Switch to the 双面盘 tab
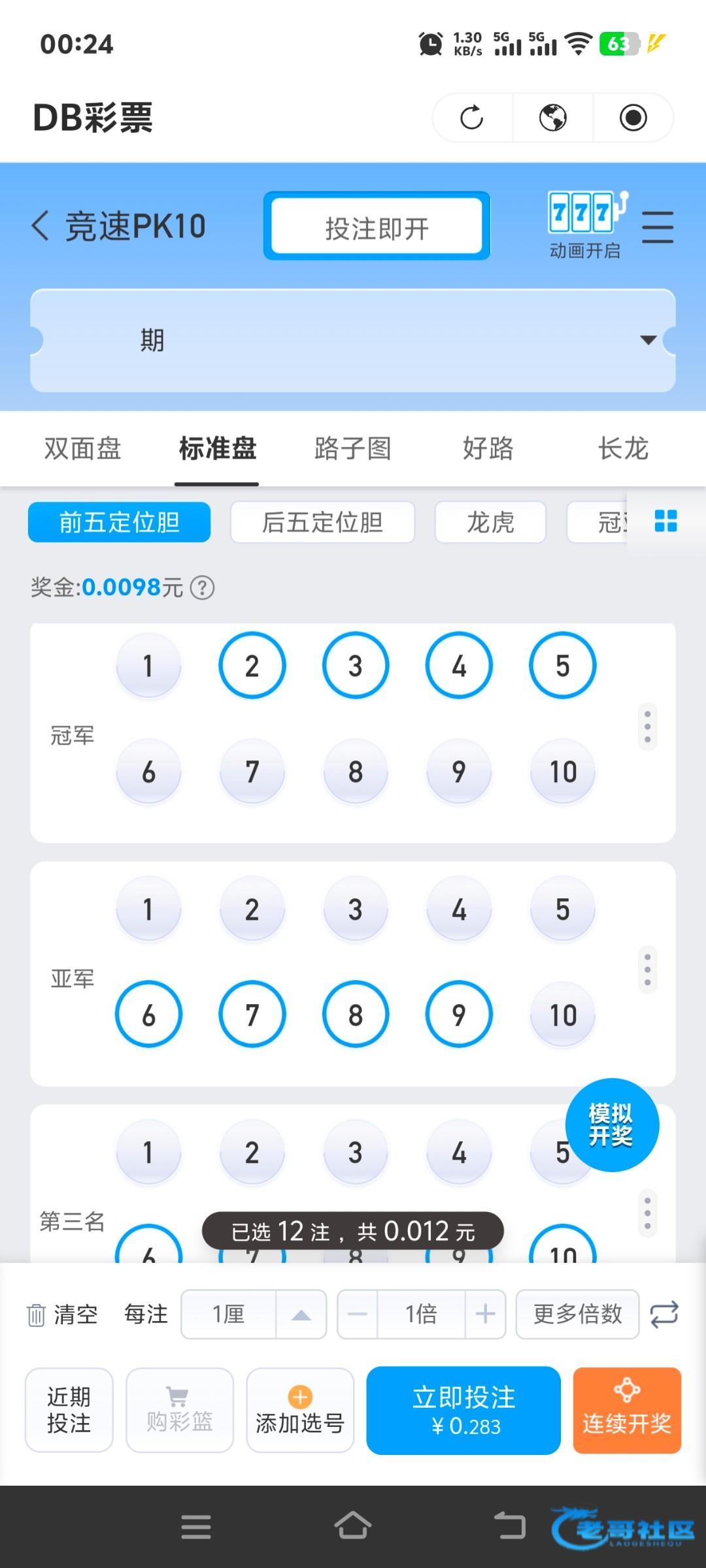This screenshot has height=1568, width=706. 82,449
